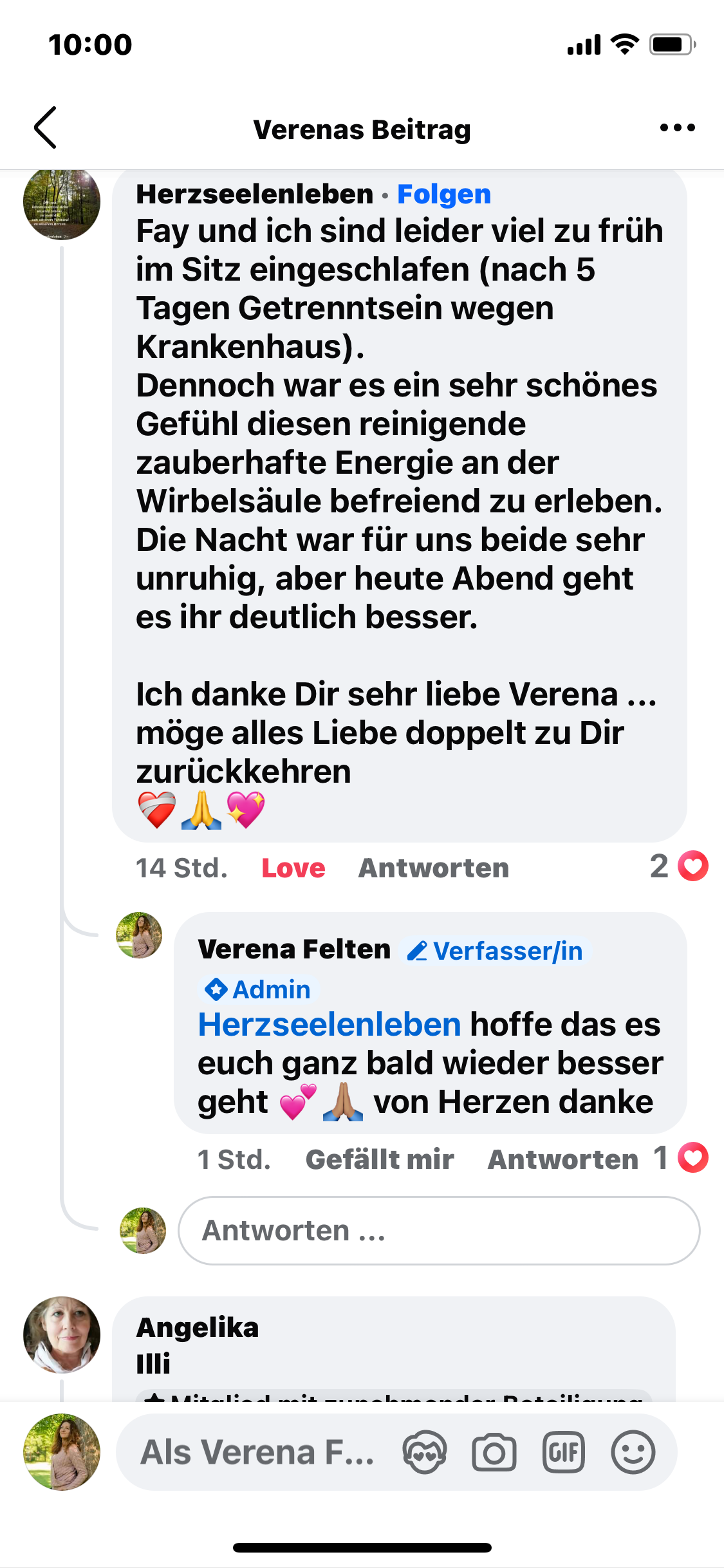Viewport: 724px width, 1568px height.
Task: Add a GIF to the comment
Action: (x=563, y=1453)
